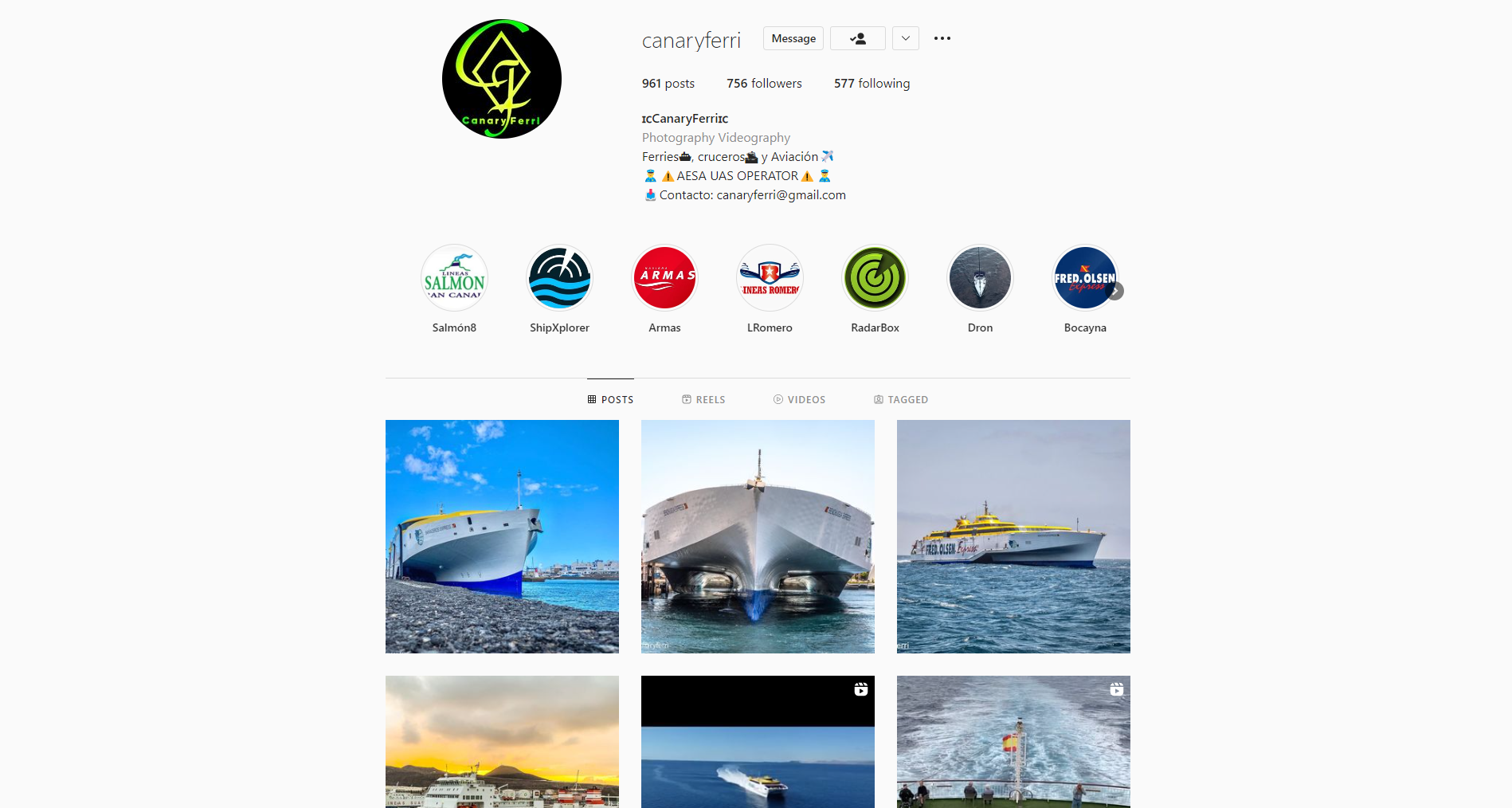Screen dimensions: 1512x808
Task: Open the ShipXplorer story highlight
Action: tap(559, 278)
